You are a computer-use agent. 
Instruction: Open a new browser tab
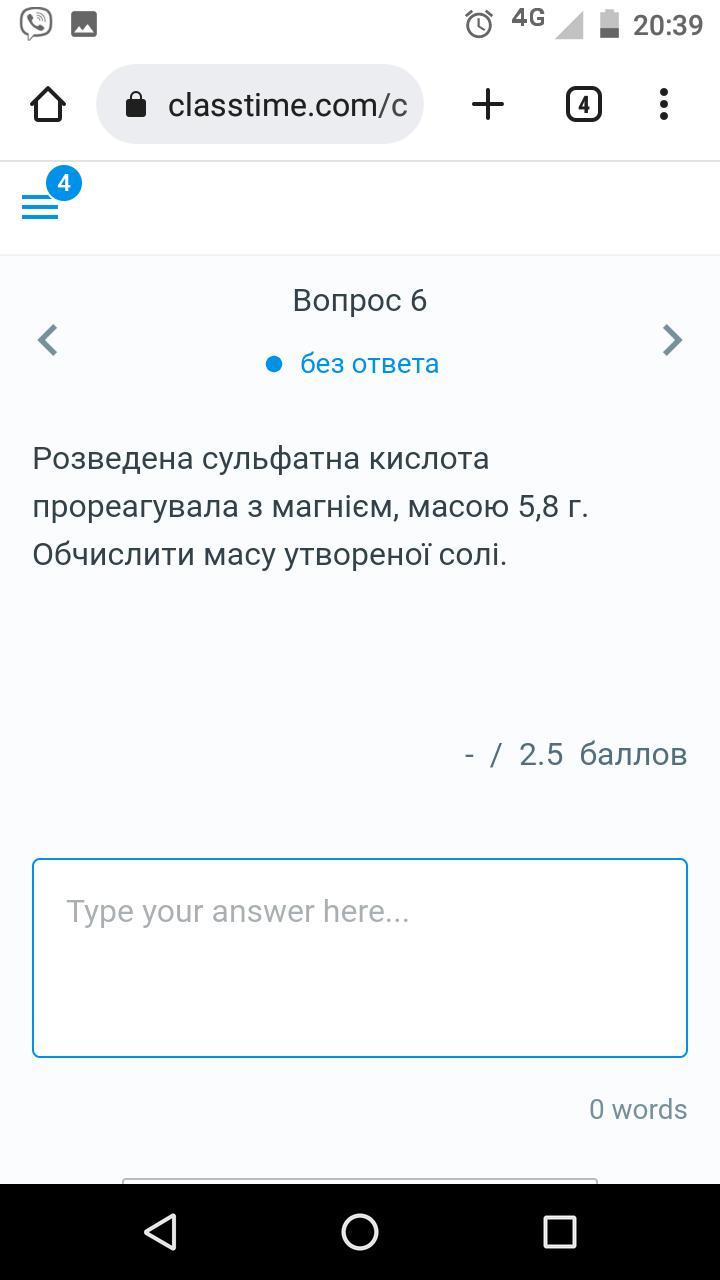click(488, 104)
